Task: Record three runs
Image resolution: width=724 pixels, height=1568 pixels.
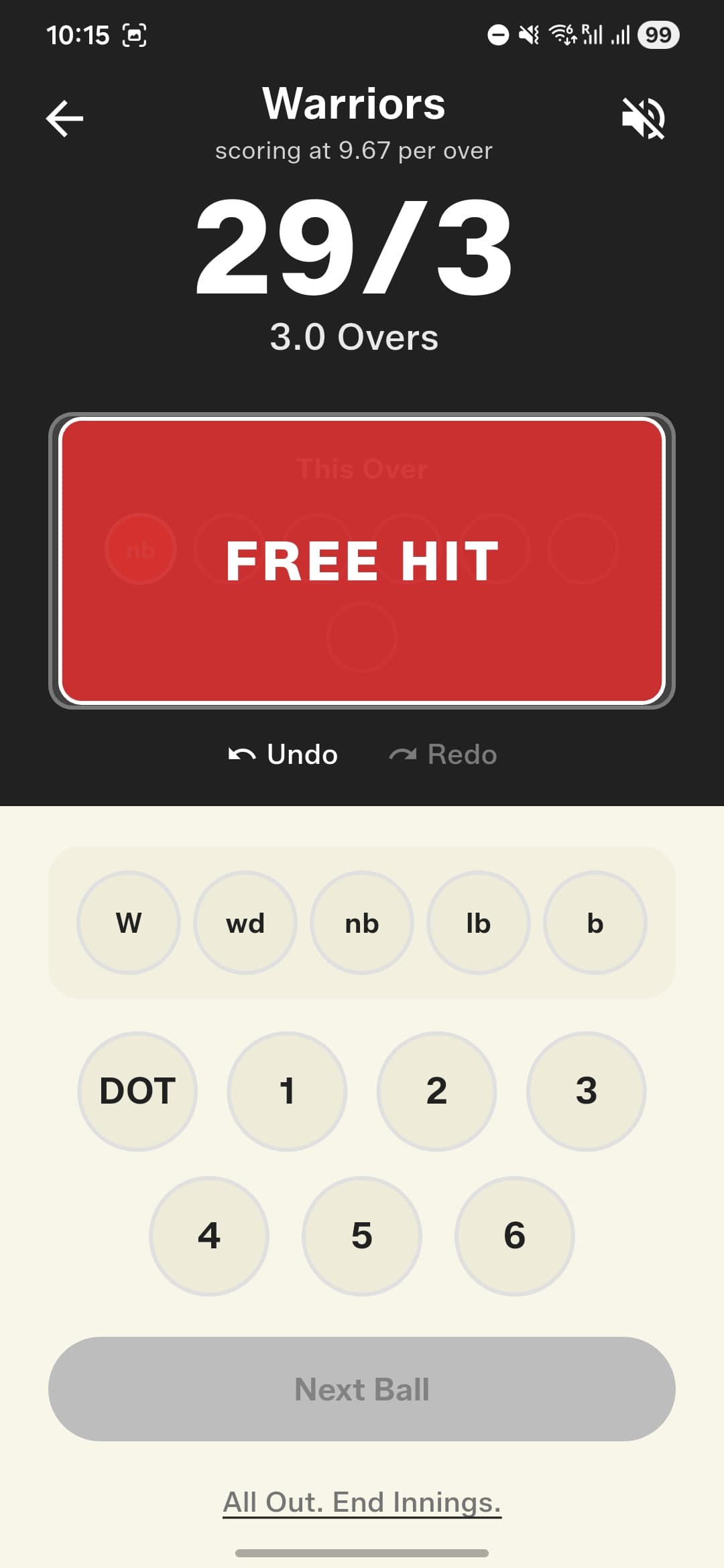Action: click(587, 1091)
